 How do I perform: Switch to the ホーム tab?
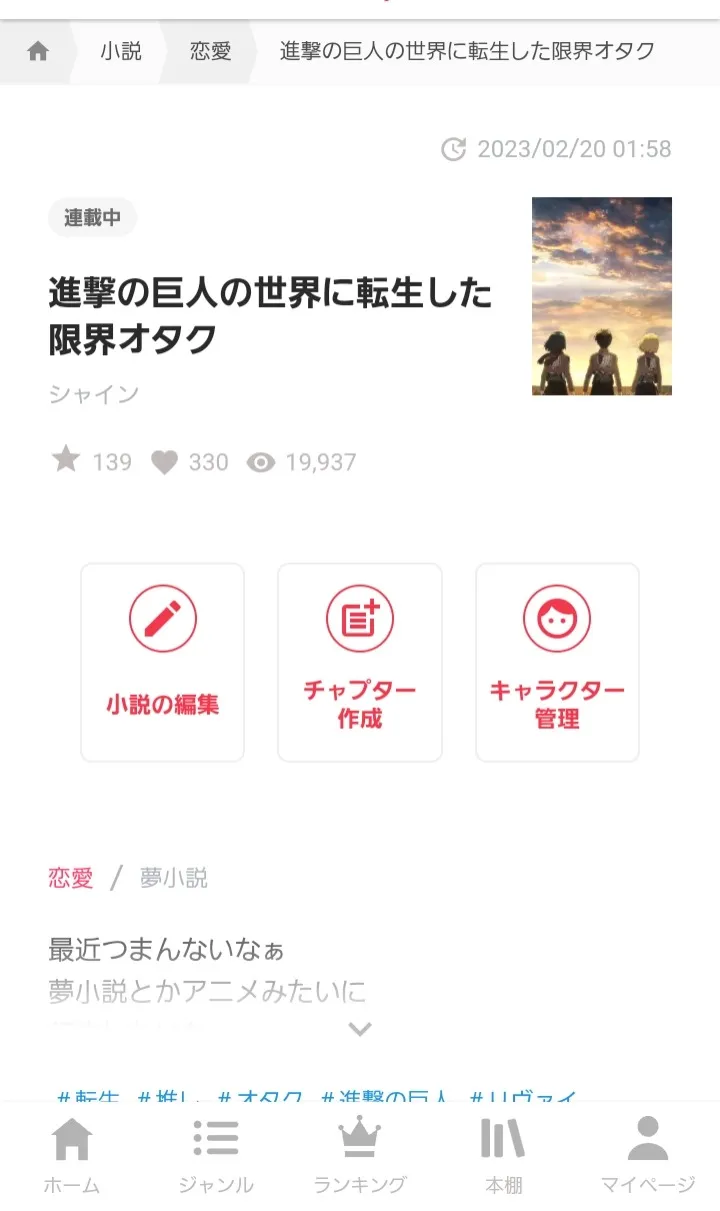[x=72, y=1156]
